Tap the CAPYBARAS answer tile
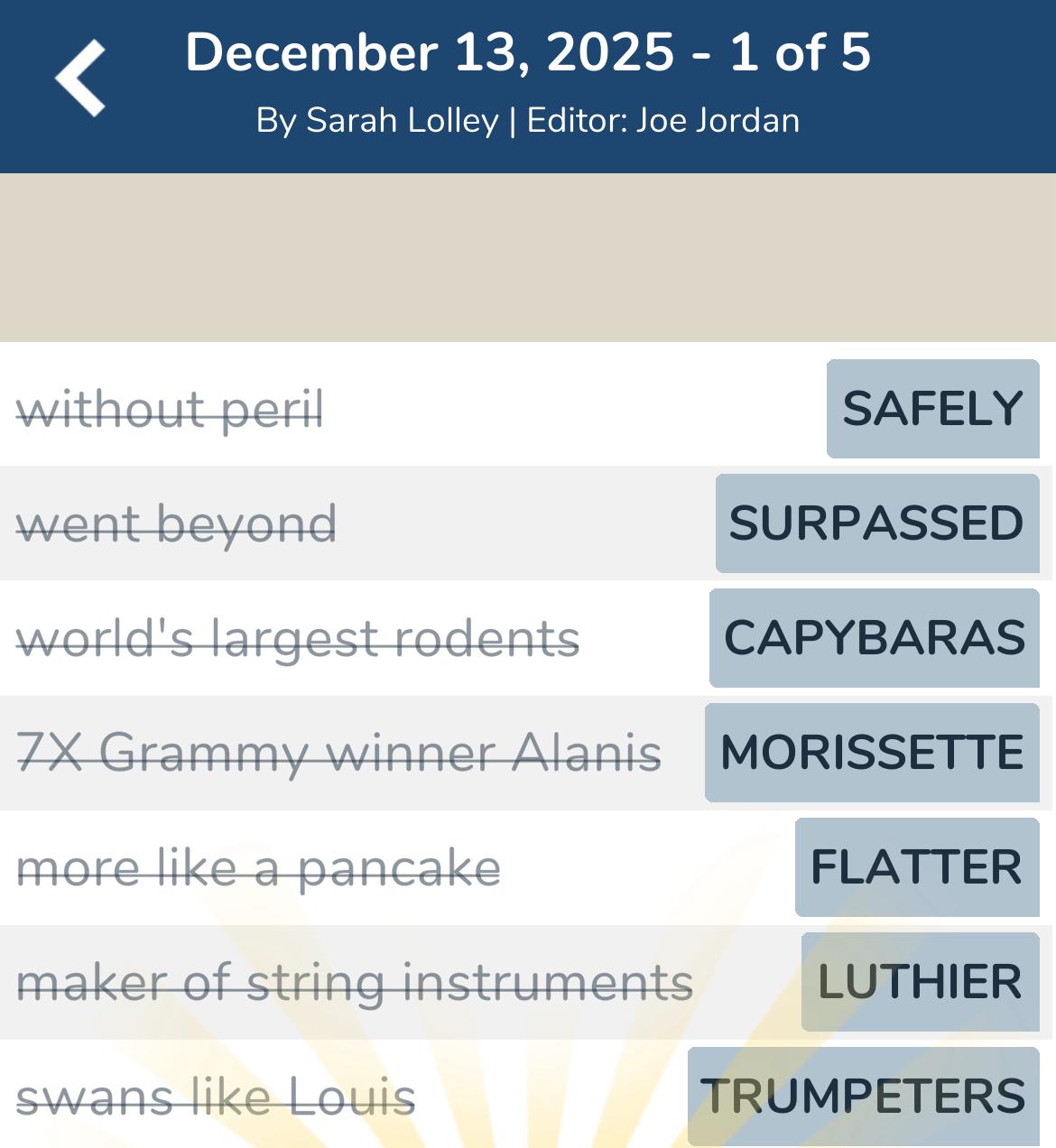1056x1148 pixels. [872, 638]
